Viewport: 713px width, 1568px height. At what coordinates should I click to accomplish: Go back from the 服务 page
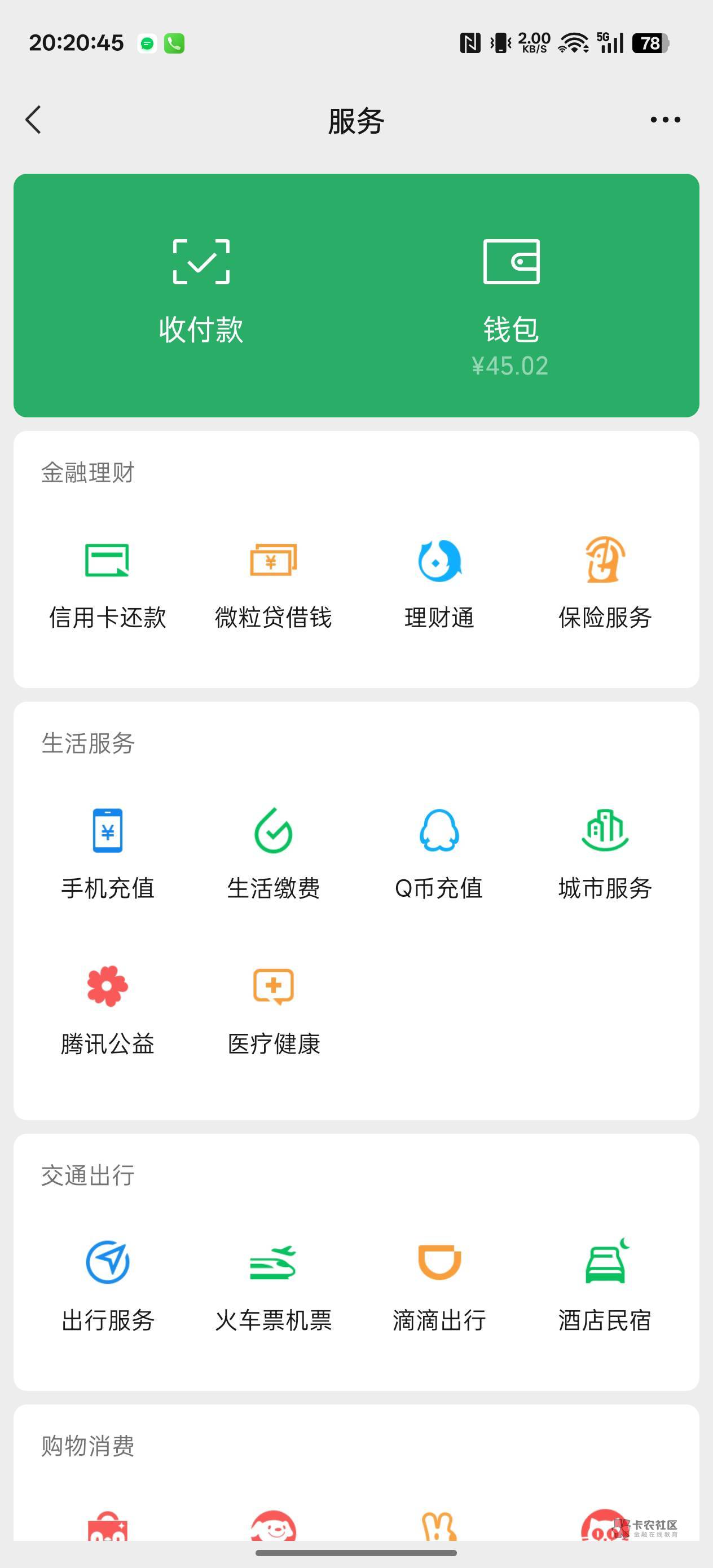tap(34, 120)
